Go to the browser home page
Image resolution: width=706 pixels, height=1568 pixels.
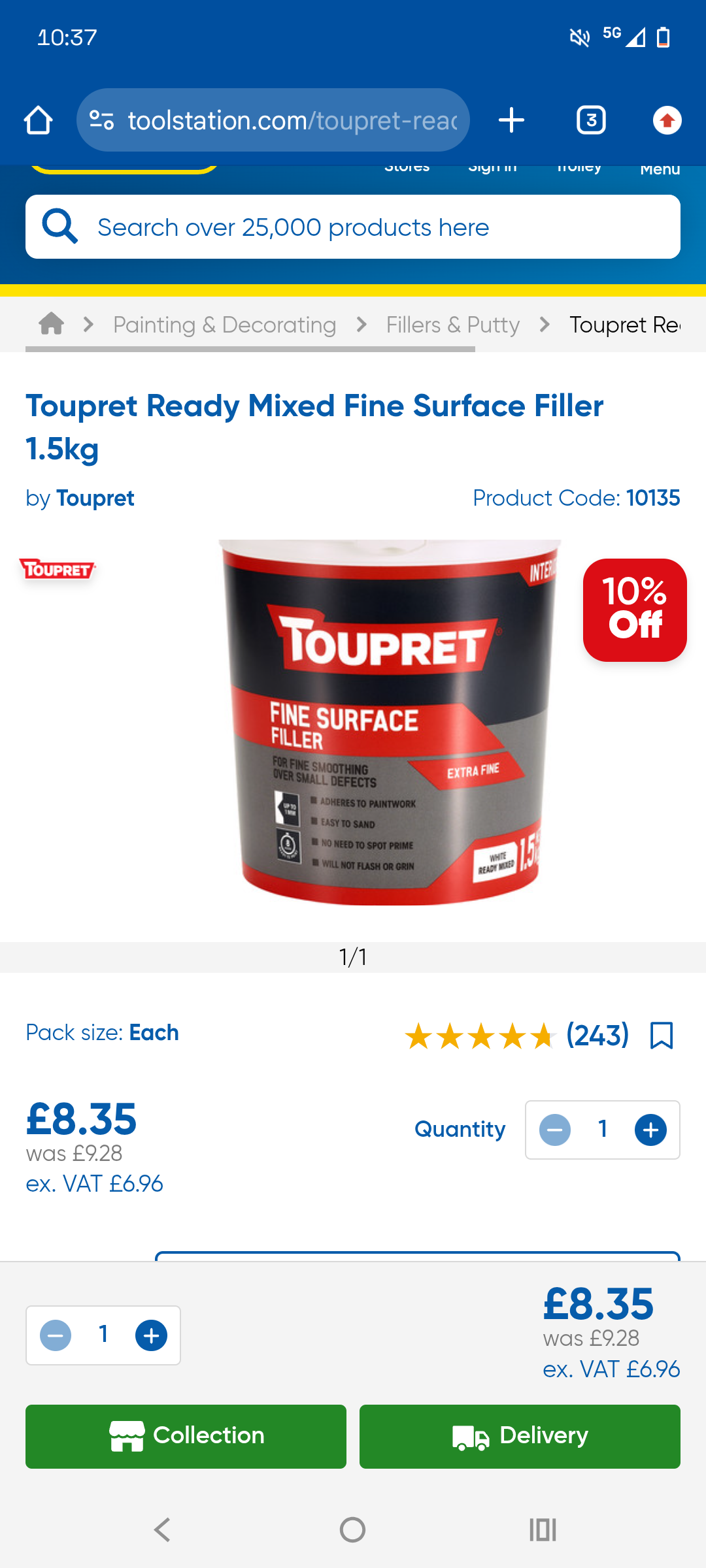click(38, 120)
